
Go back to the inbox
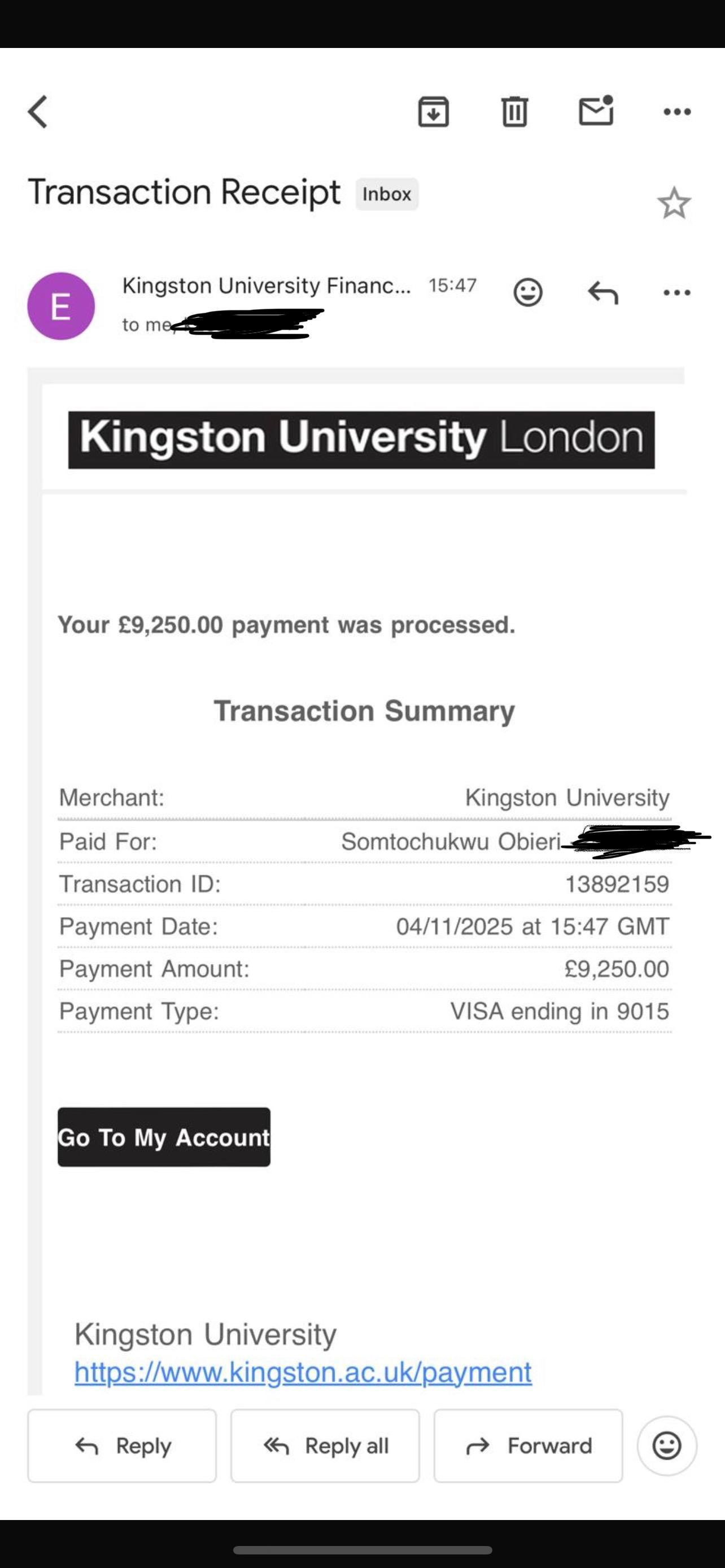click(38, 112)
